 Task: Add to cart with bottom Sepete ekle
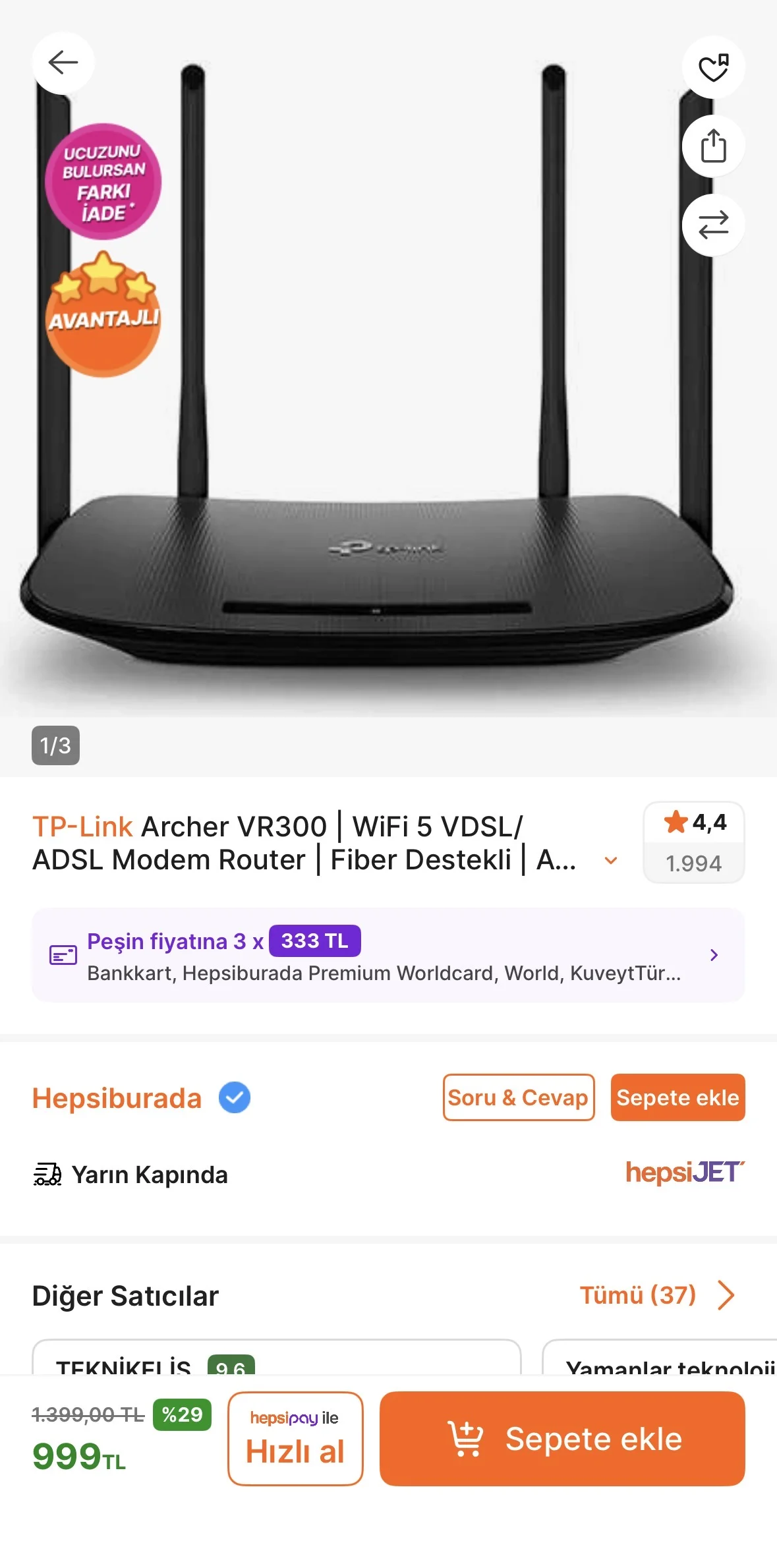tap(562, 1439)
